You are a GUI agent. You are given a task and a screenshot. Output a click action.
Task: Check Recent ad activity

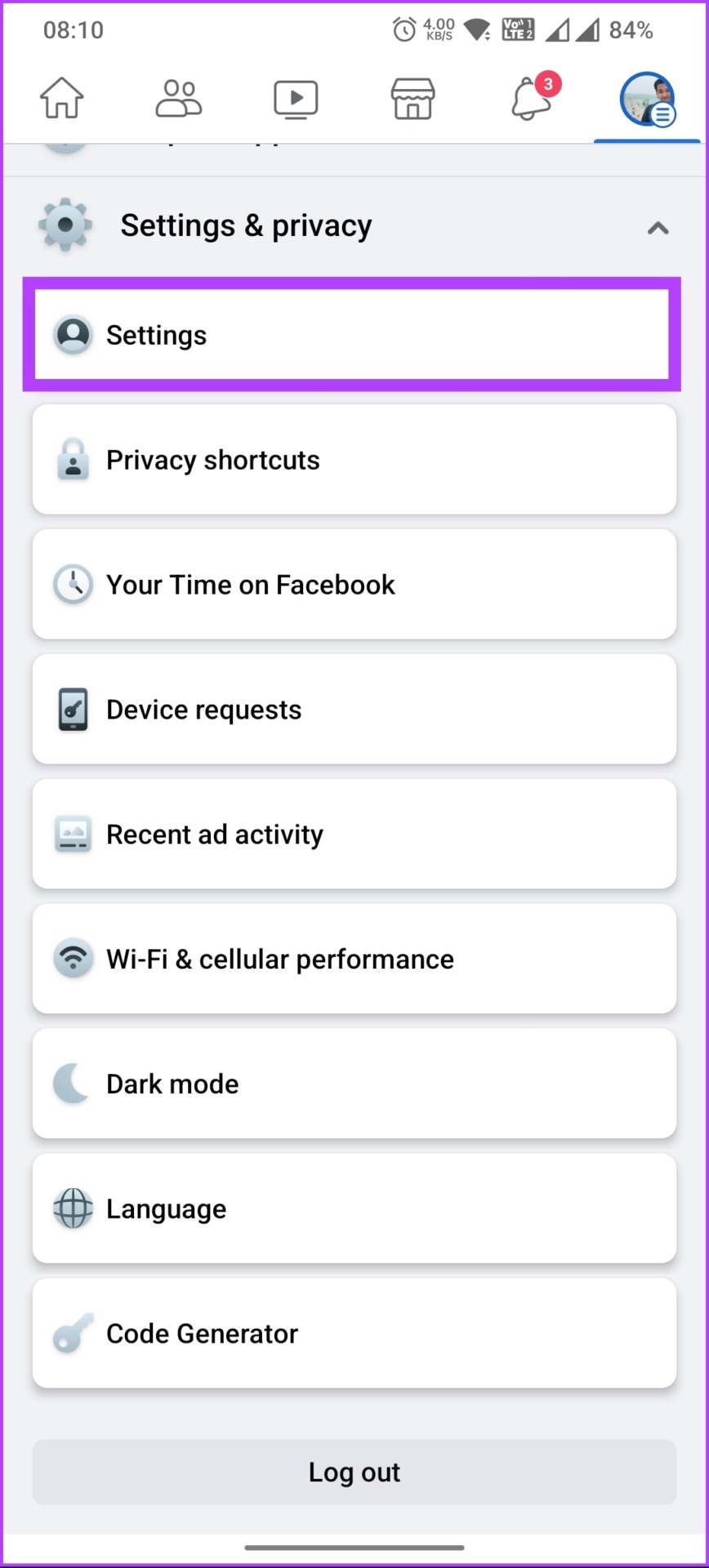[x=354, y=835]
